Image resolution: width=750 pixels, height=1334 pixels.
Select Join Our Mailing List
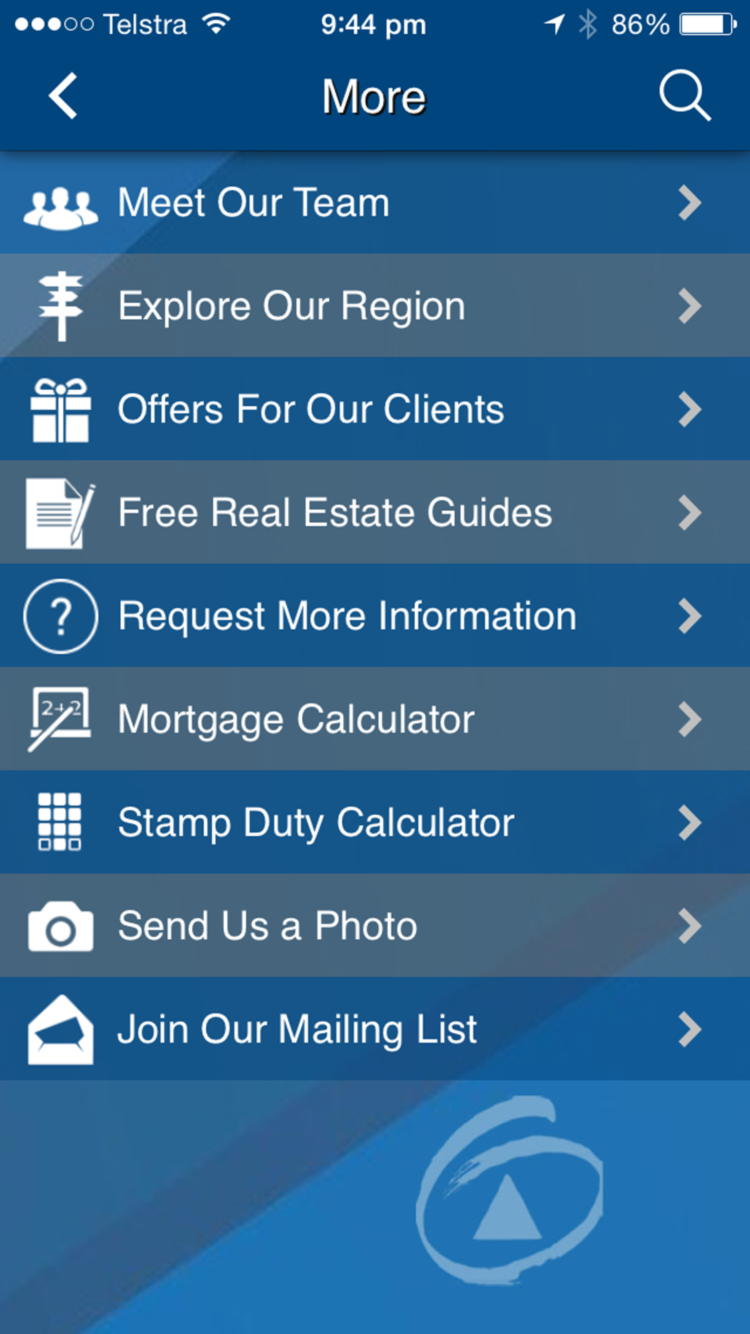click(375, 1029)
